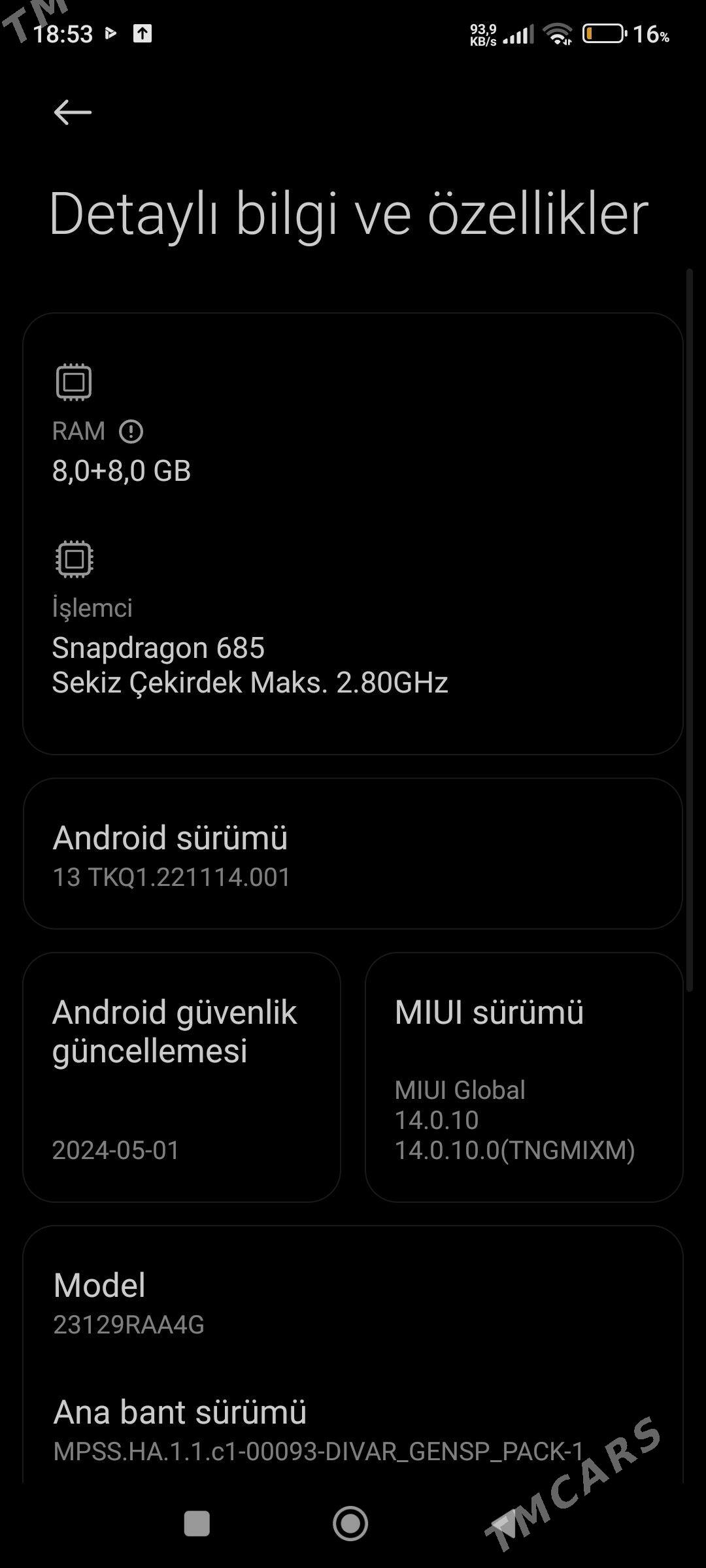Tap the system home button
The image size is (706, 1568).
tap(350, 1524)
